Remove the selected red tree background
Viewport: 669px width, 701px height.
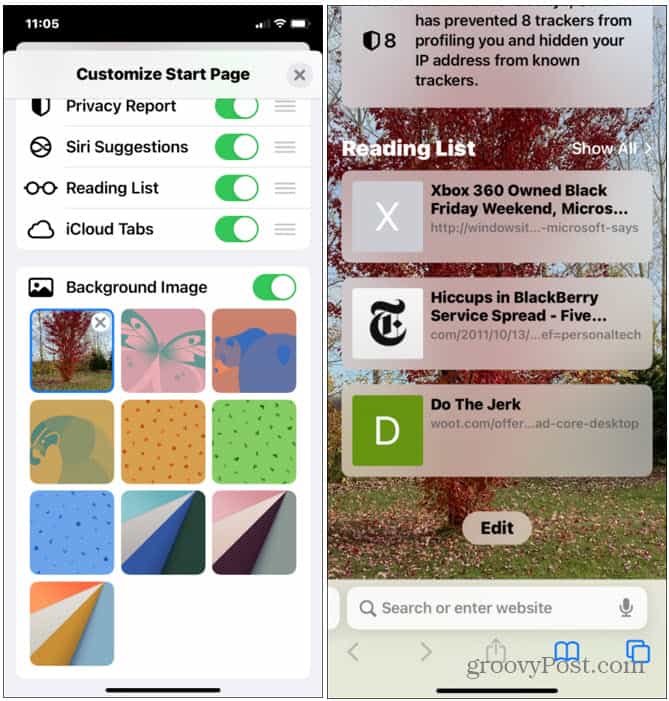point(100,322)
